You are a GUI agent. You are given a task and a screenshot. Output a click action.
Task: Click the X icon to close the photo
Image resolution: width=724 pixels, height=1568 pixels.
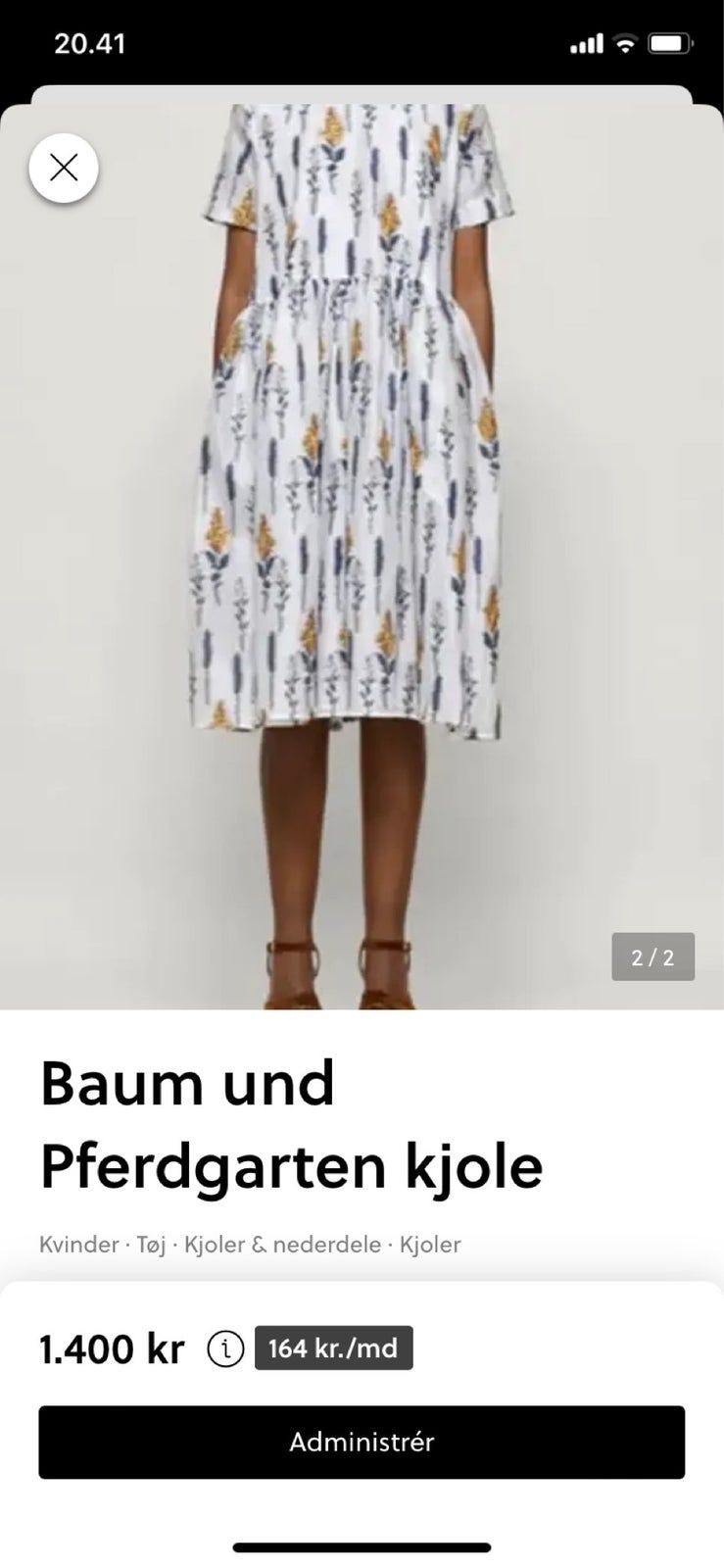(64, 168)
